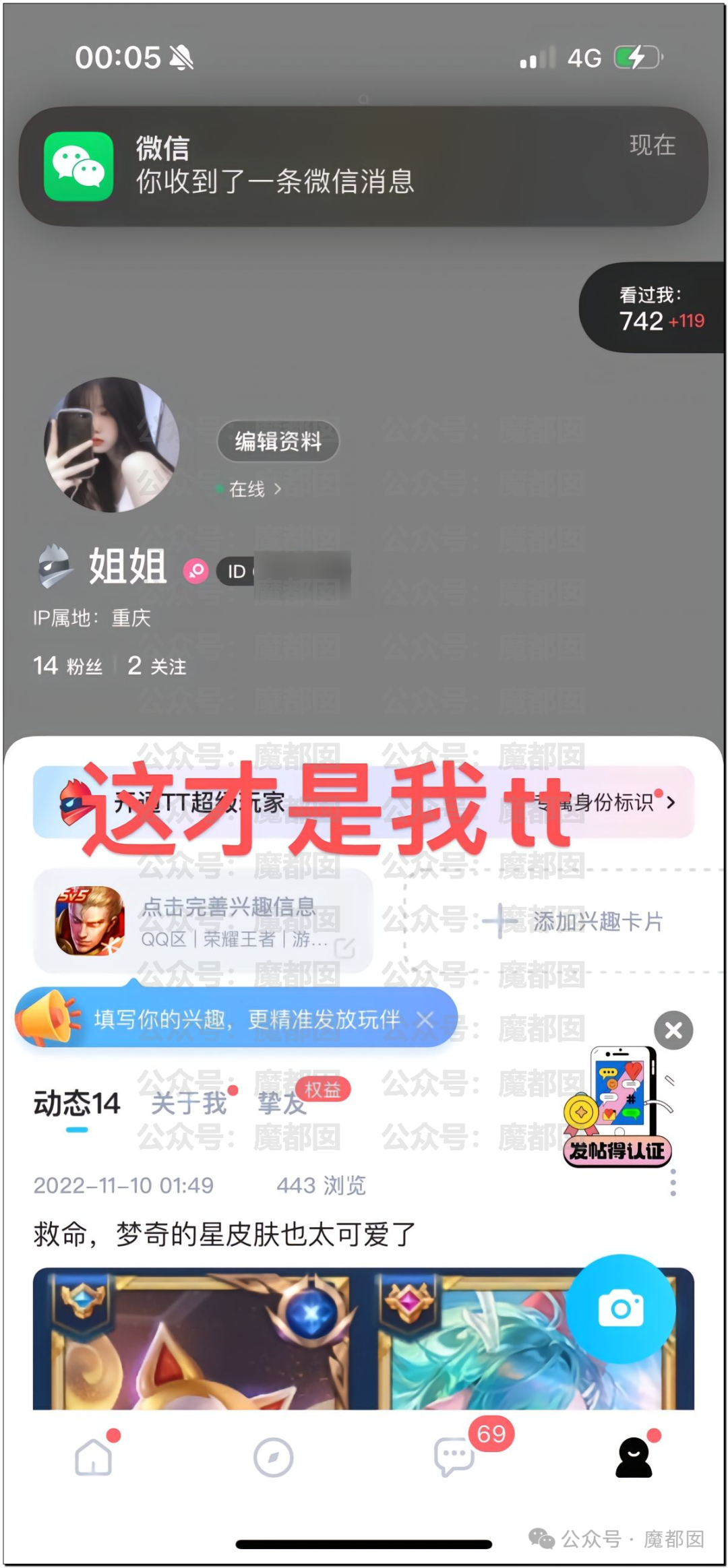
Task: Tap the profile avatar photo
Action: pos(112,444)
